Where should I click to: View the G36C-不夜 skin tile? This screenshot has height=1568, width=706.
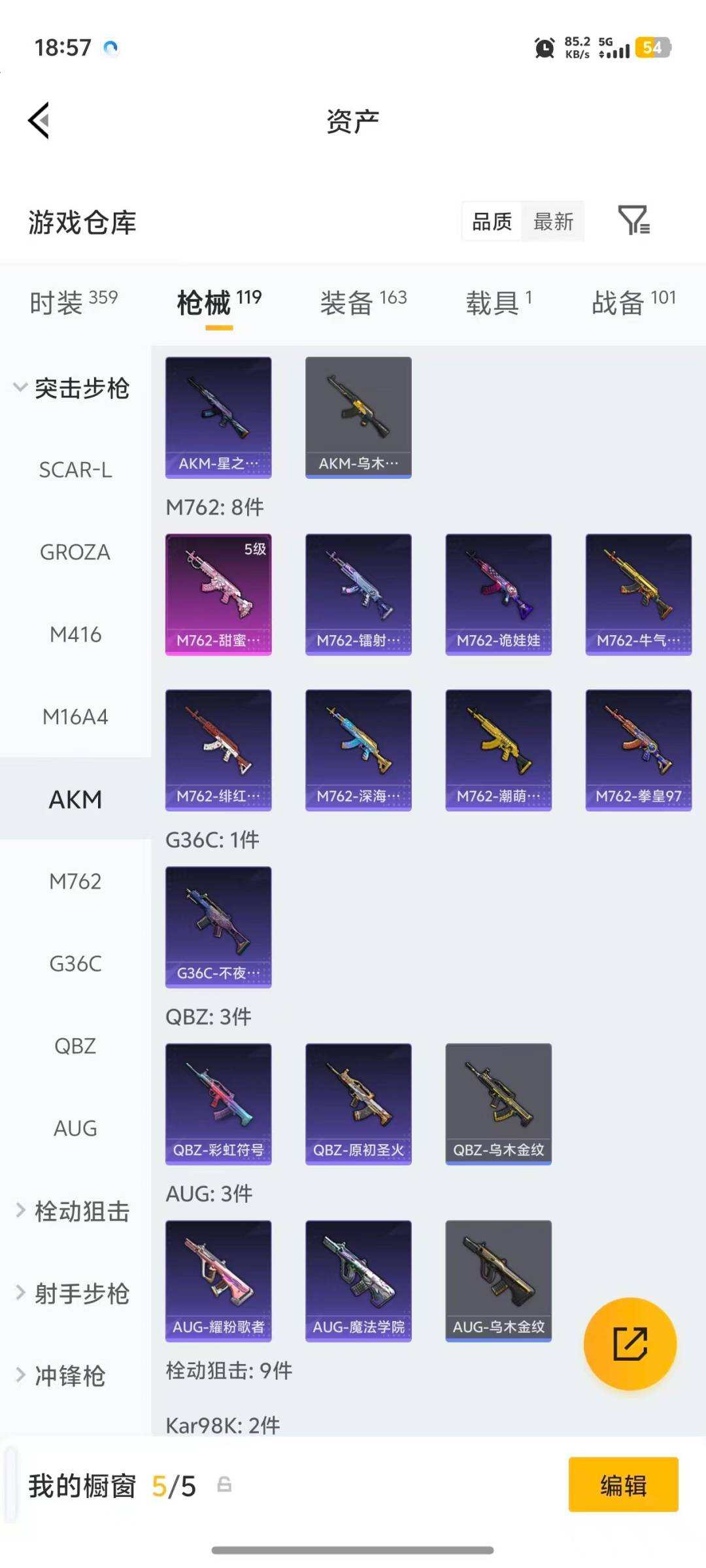pyautogui.click(x=218, y=926)
